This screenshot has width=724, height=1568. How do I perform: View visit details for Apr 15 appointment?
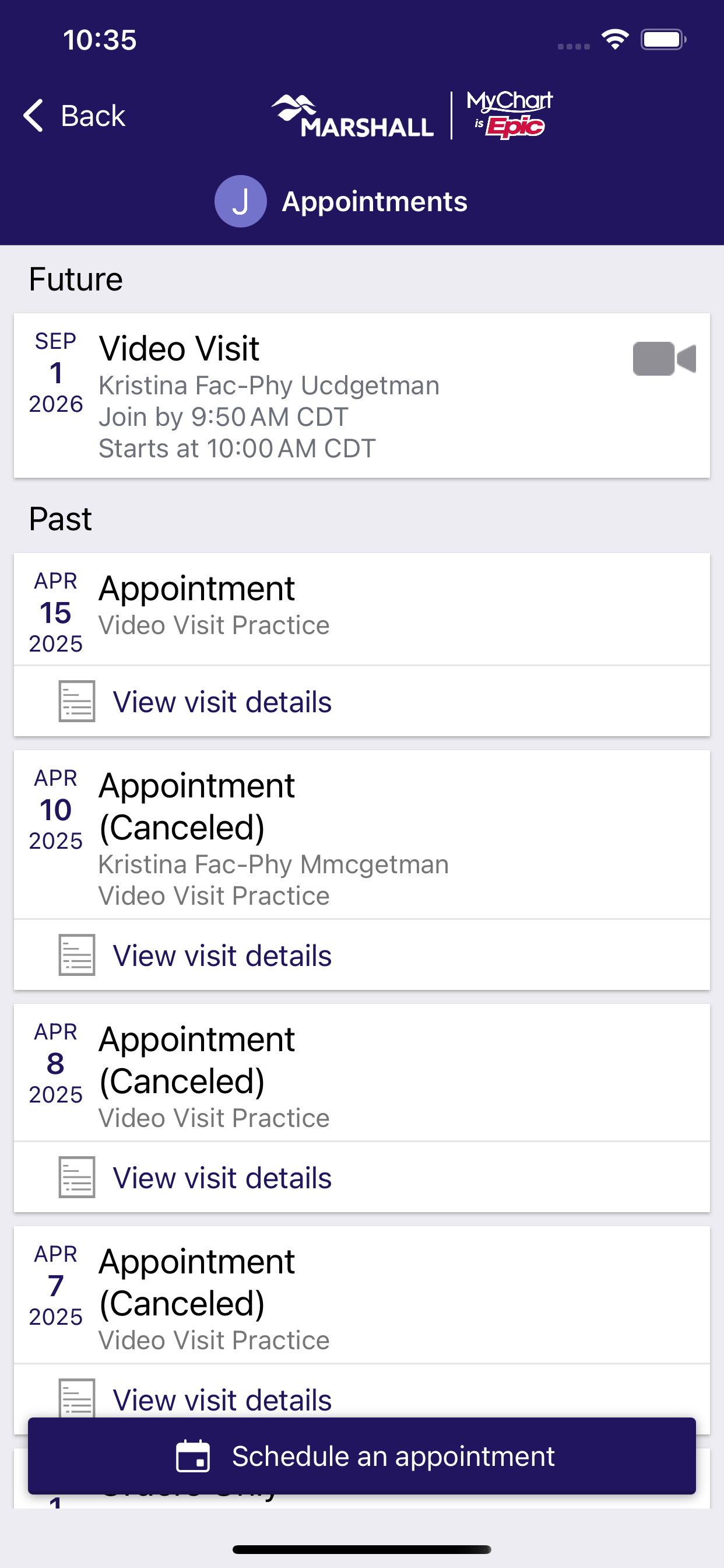[362, 701]
